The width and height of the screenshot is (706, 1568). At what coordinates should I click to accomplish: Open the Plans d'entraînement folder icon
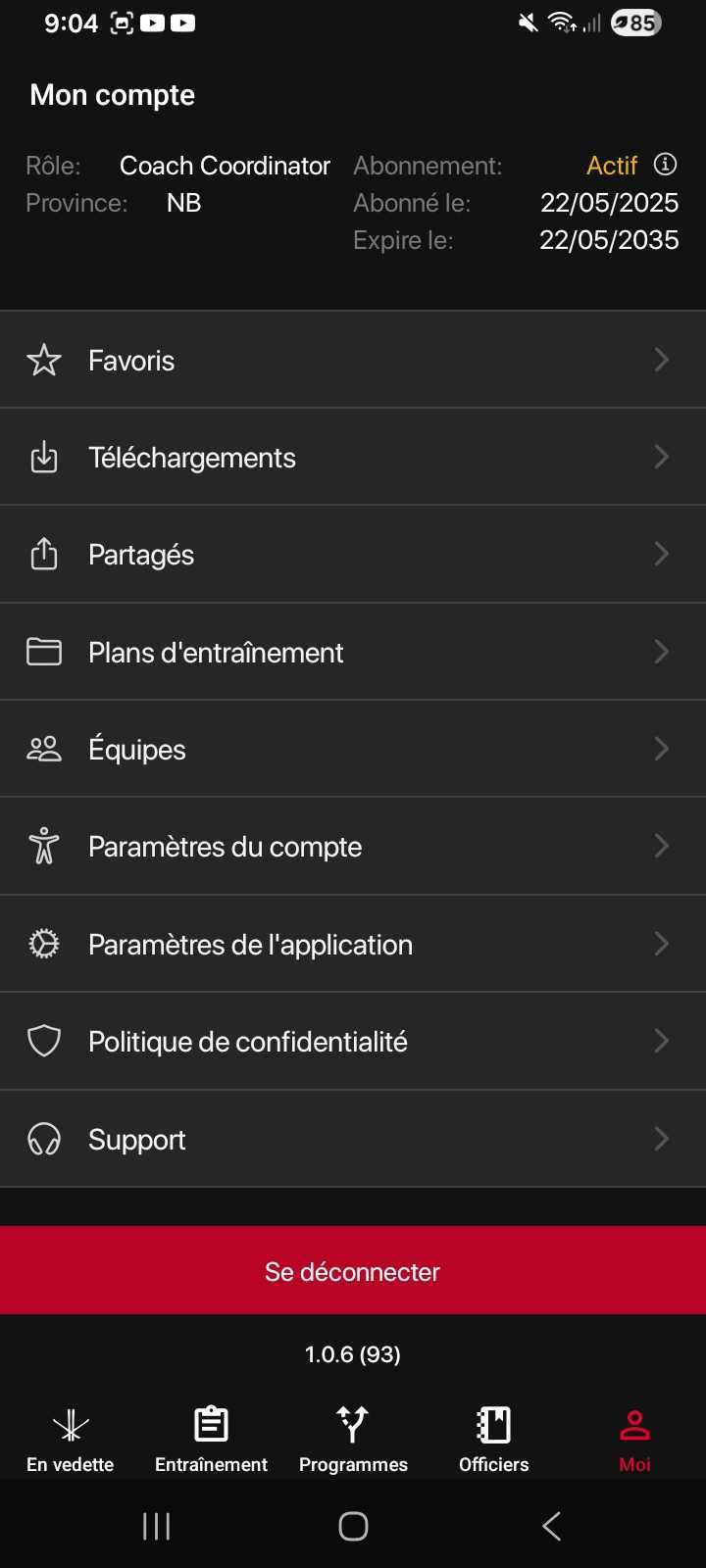click(x=43, y=651)
